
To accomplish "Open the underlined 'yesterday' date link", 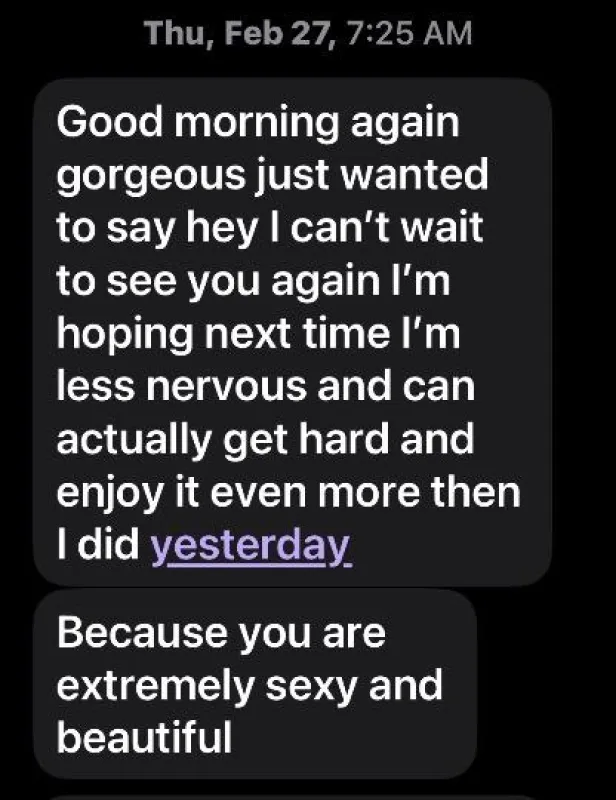I will (x=251, y=547).
